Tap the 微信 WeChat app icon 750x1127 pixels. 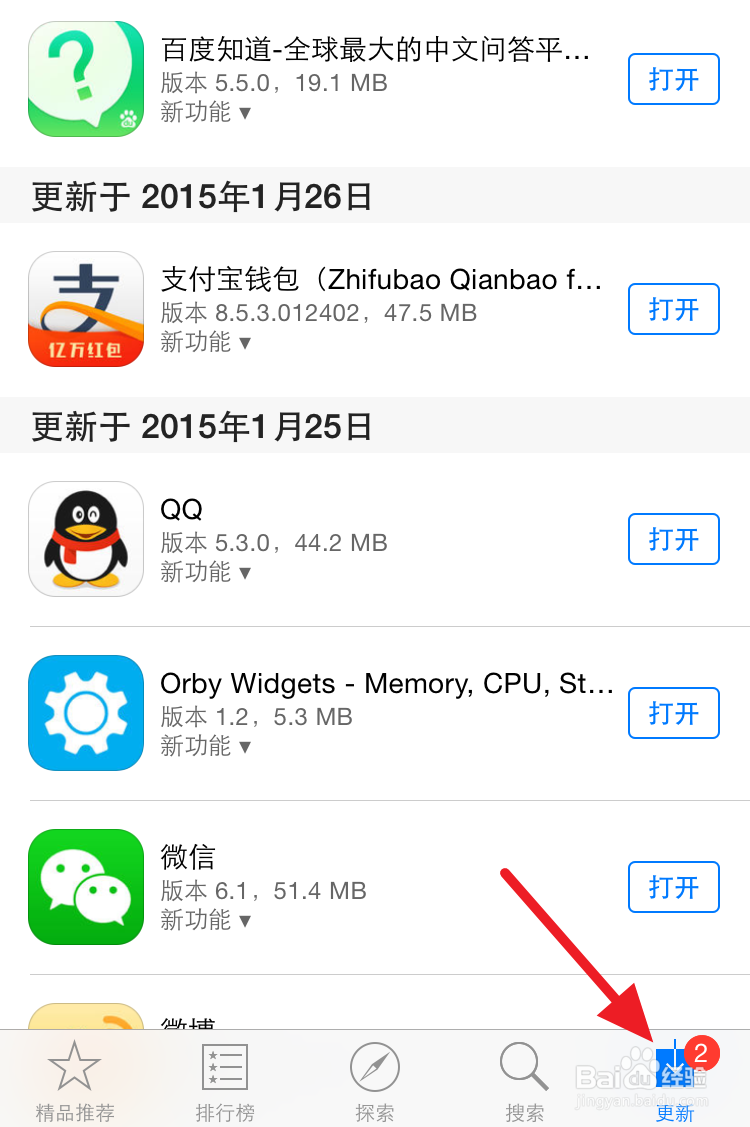[85, 887]
